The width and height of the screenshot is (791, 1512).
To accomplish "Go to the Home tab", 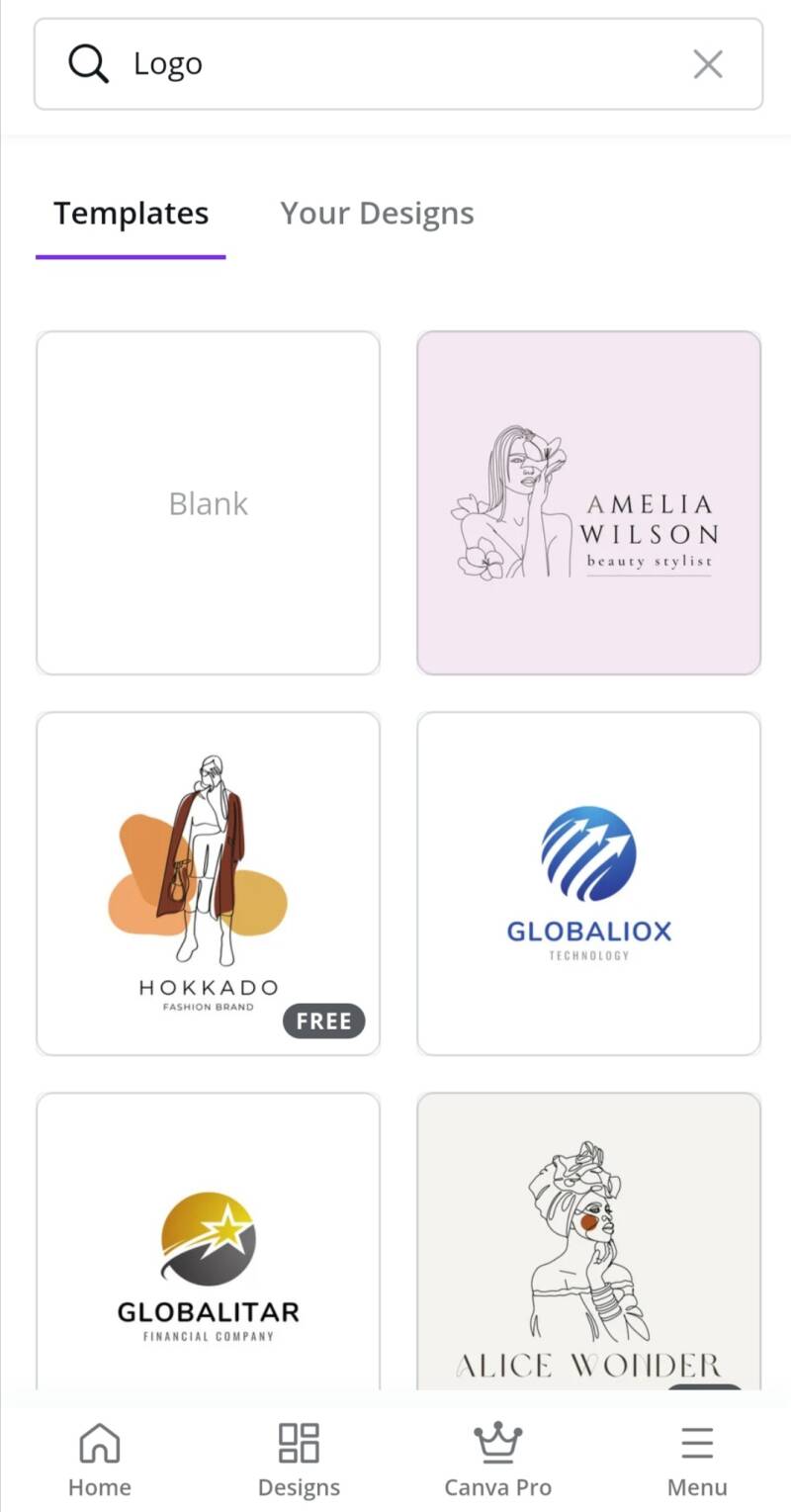I will [99, 1460].
